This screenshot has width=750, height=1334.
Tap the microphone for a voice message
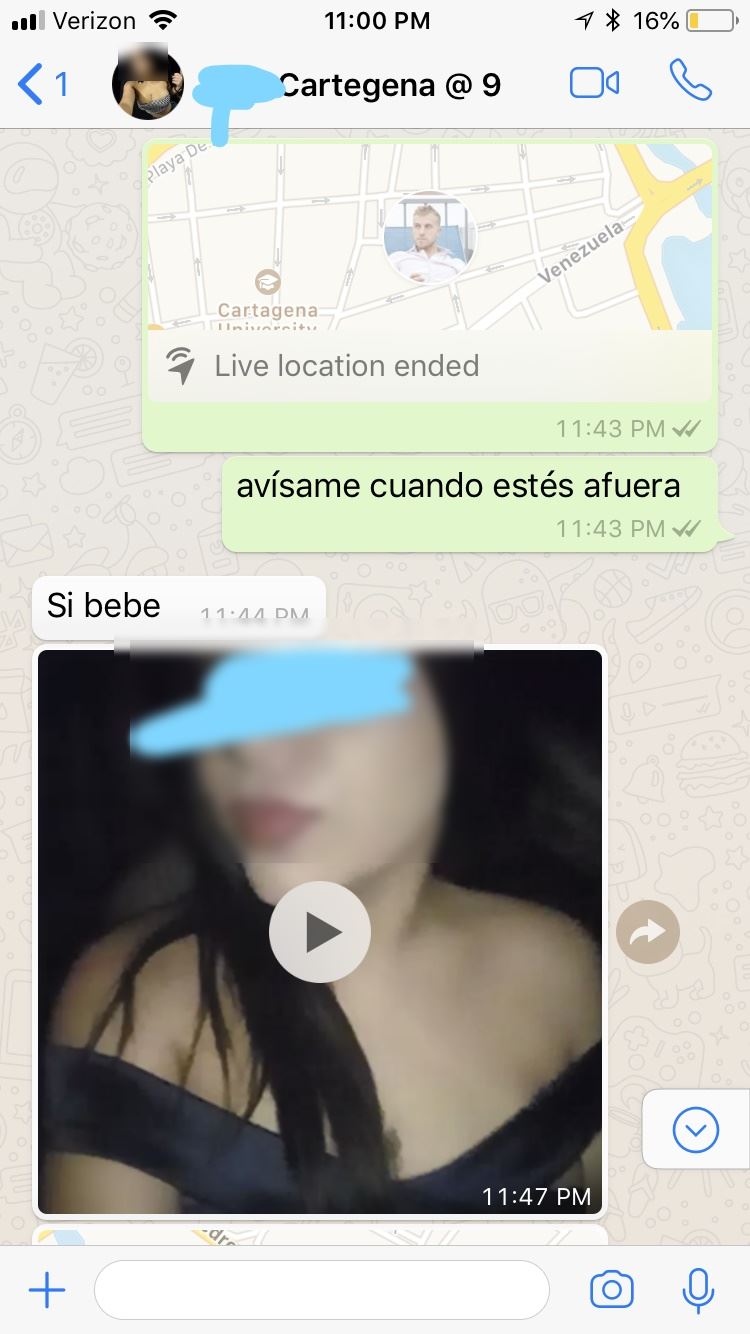coord(698,1290)
